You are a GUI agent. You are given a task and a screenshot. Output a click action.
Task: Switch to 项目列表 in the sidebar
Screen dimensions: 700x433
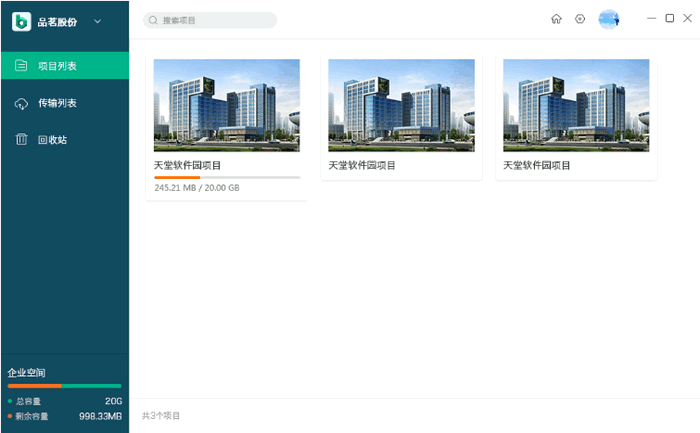tap(64, 66)
